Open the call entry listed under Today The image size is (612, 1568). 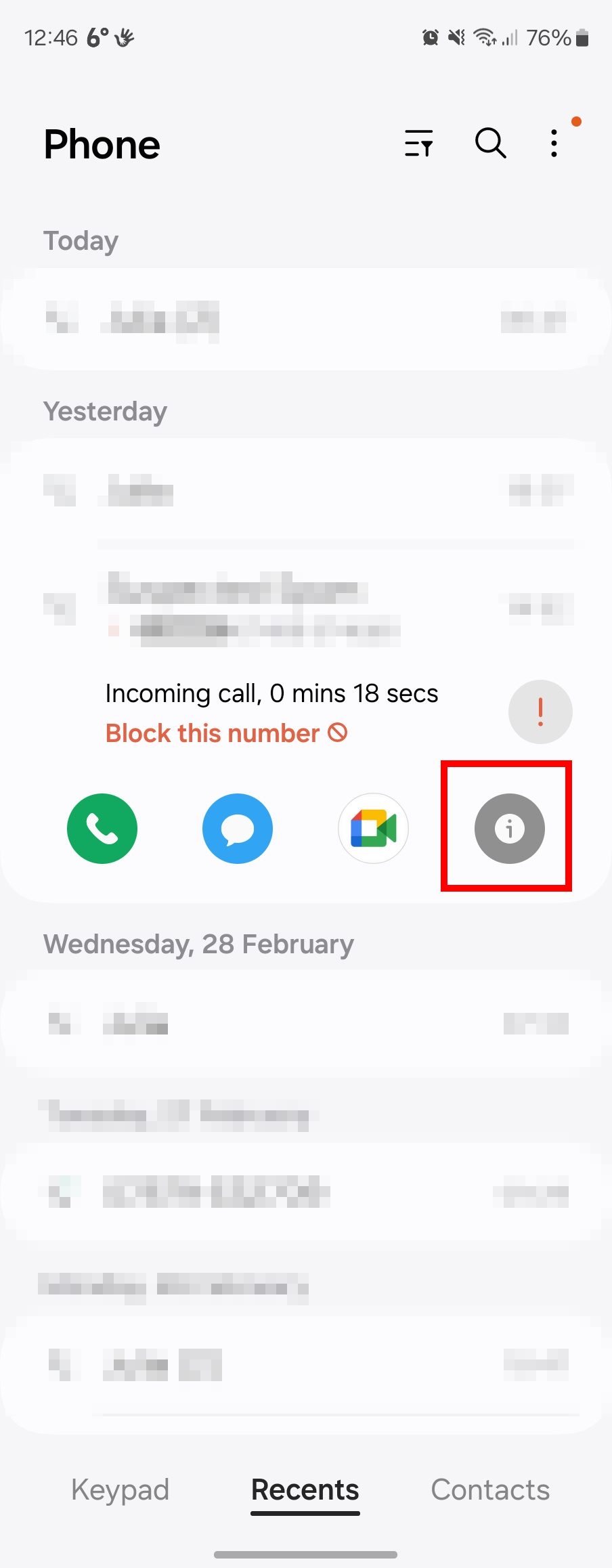coord(305,320)
